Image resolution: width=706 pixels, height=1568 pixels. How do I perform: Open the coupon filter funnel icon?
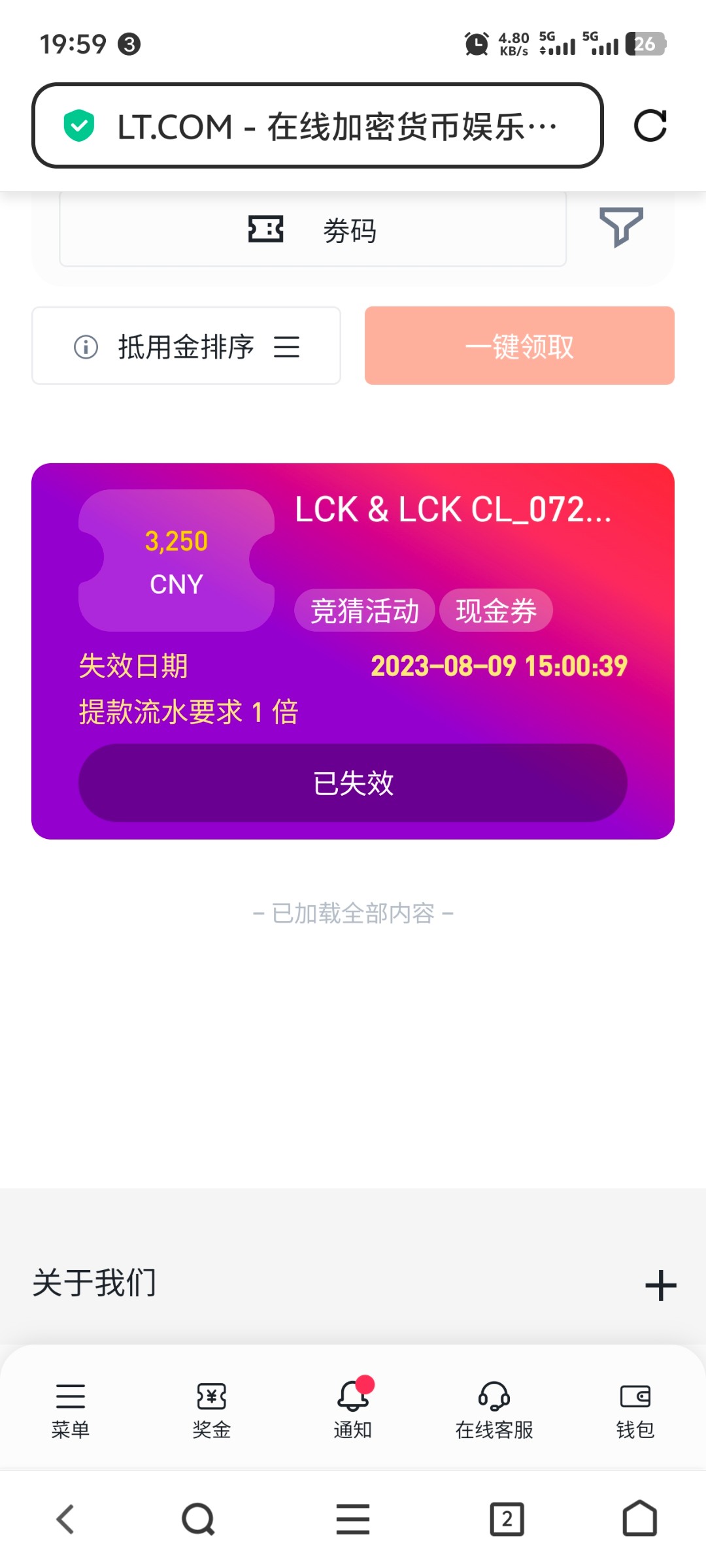pyautogui.click(x=621, y=227)
